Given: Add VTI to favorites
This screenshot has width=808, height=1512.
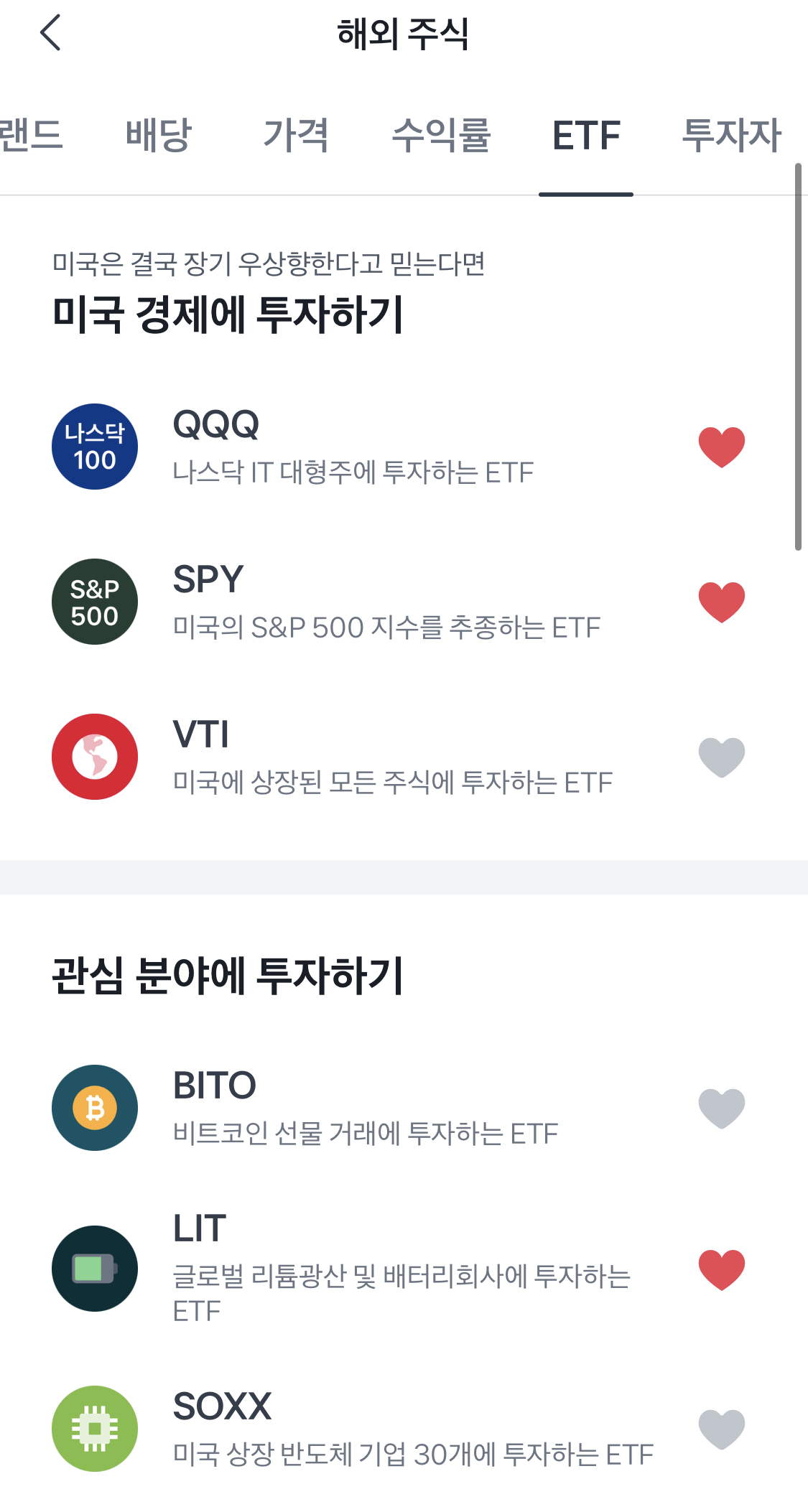Looking at the screenshot, I should [721, 757].
